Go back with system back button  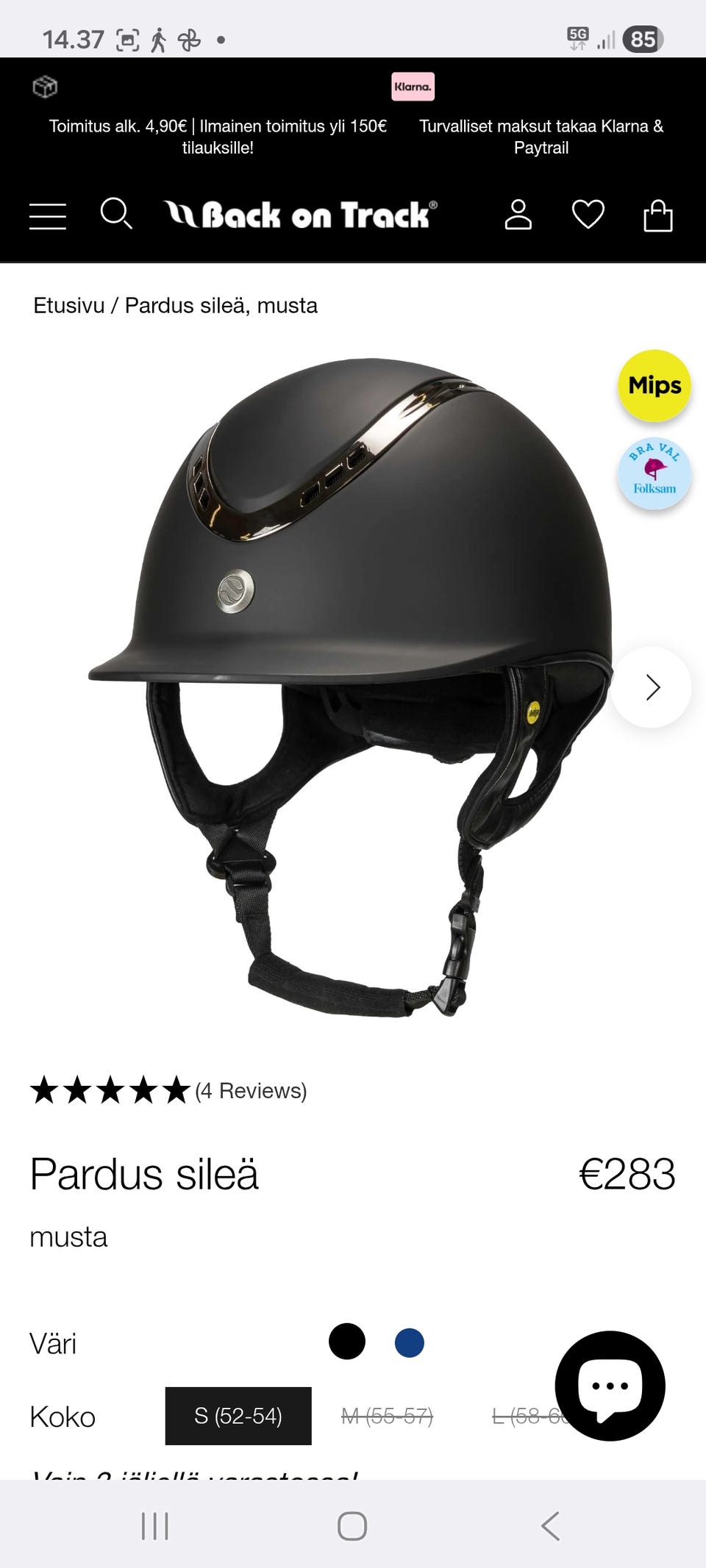pos(550,1526)
